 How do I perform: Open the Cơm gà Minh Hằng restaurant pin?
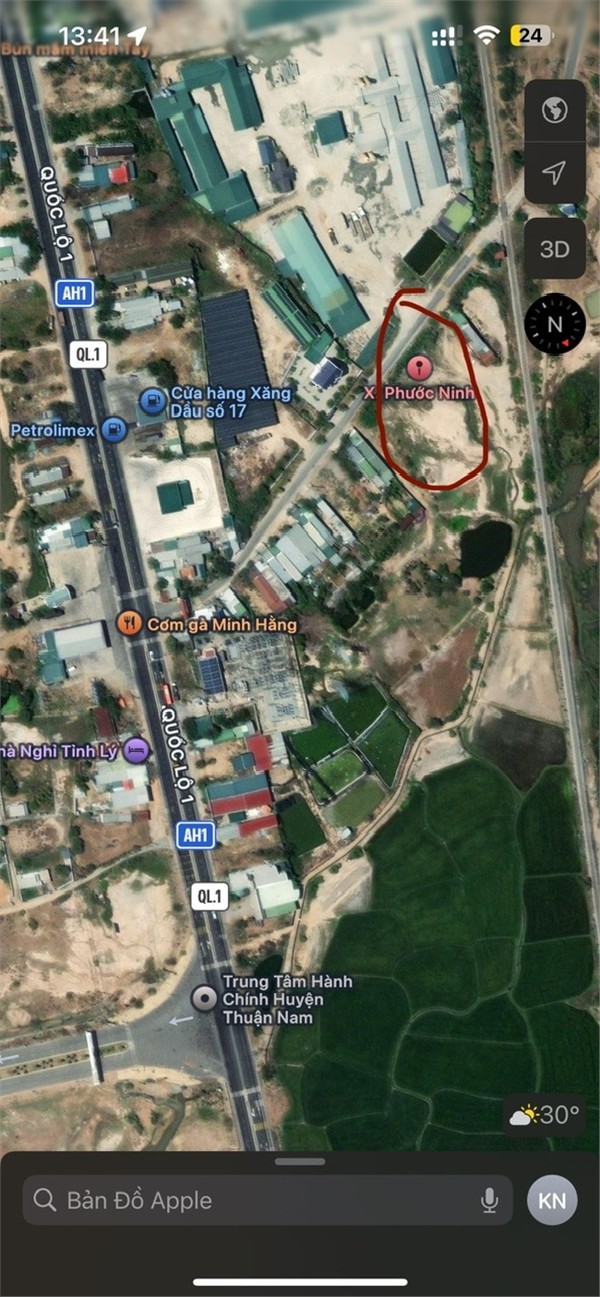point(129,624)
